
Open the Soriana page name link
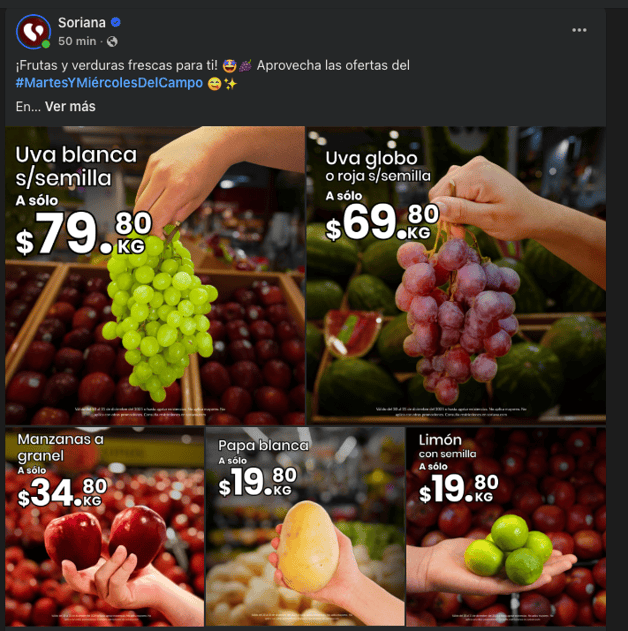pyautogui.click(x=81, y=22)
